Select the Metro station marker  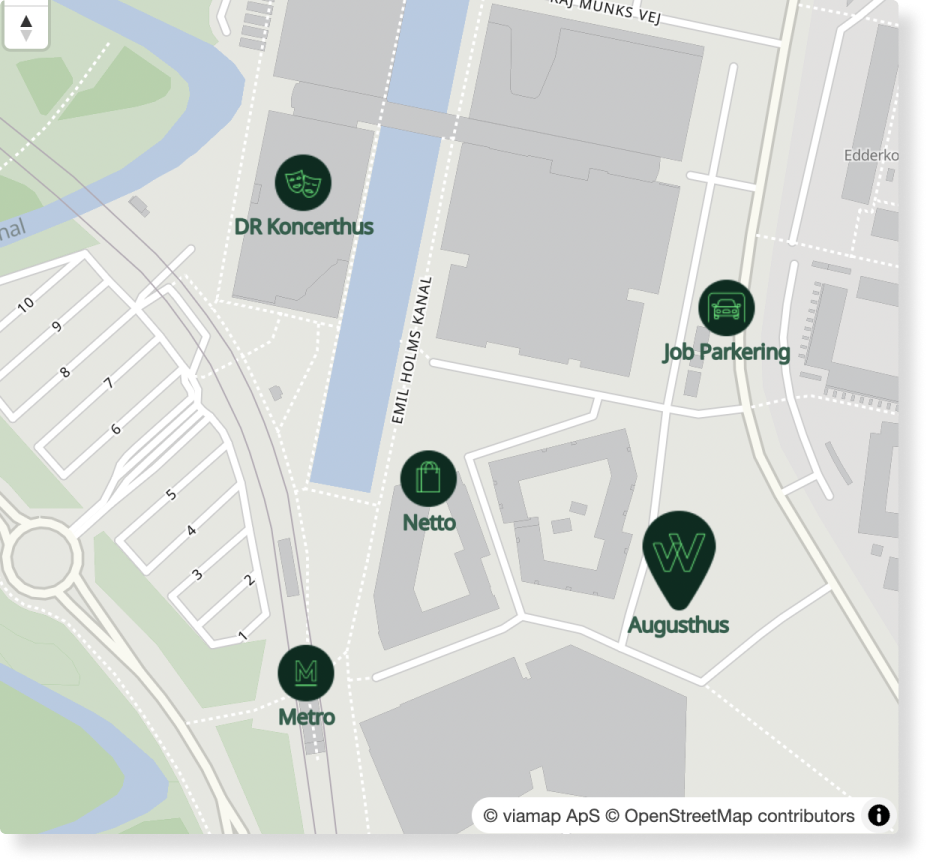(306, 673)
